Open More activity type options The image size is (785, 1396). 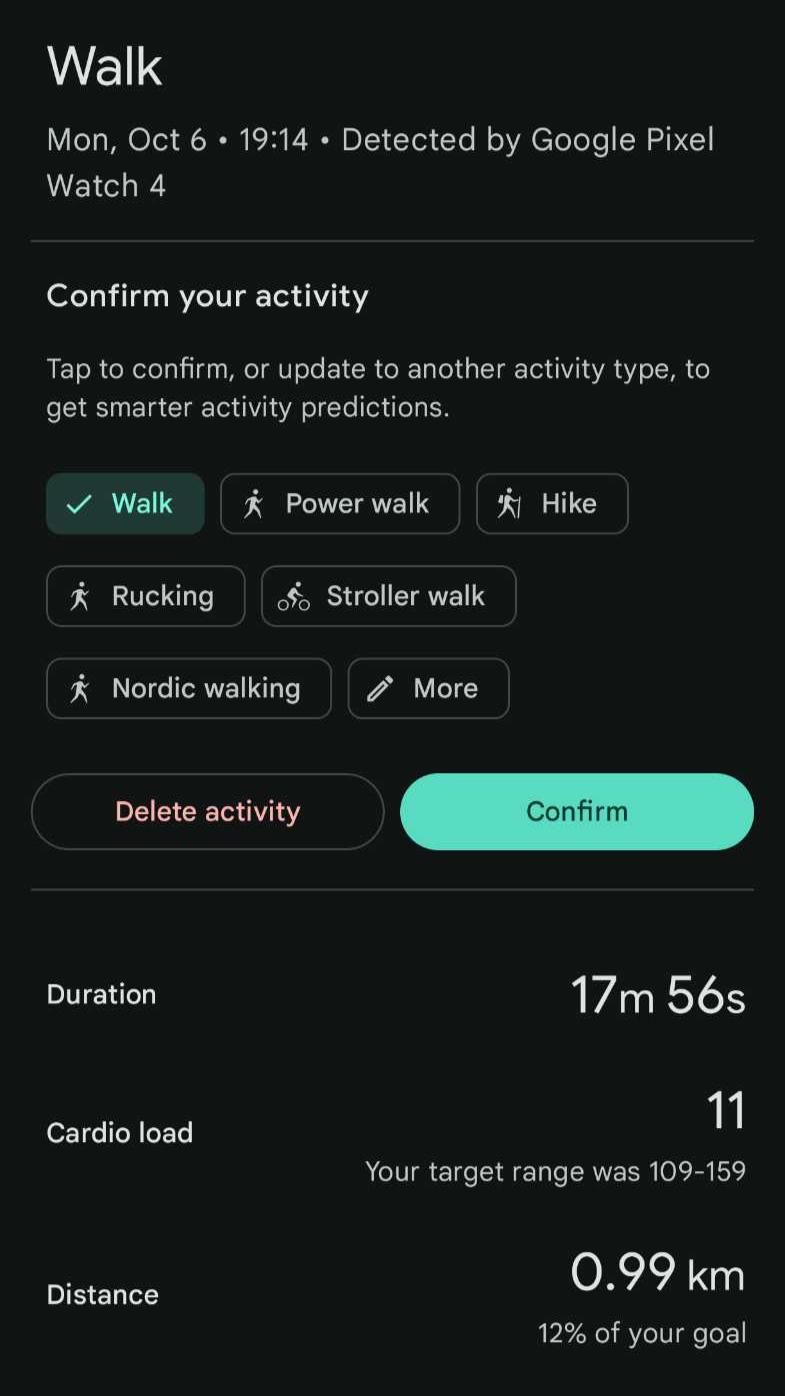tap(428, 688)
